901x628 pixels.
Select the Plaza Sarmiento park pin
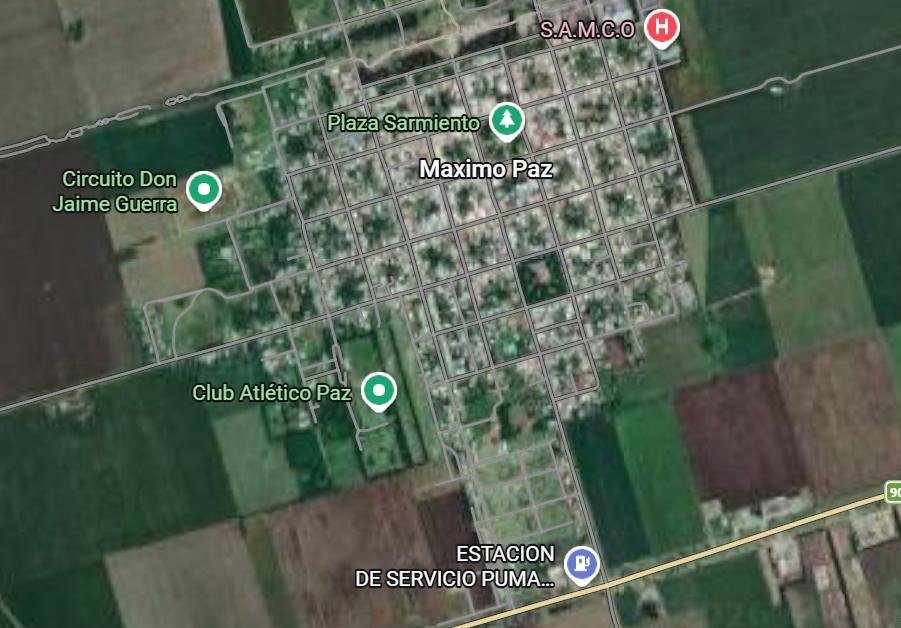[507, 120]
